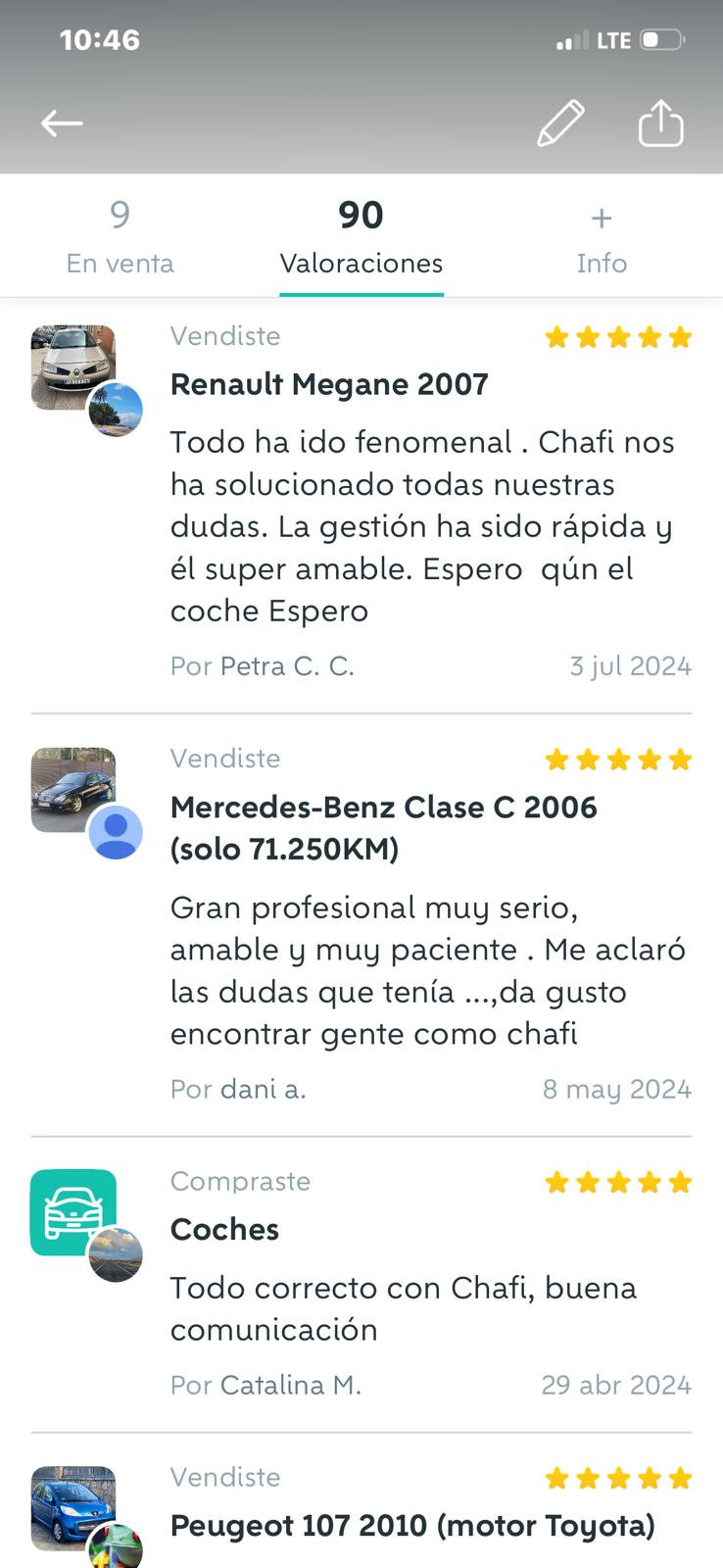Open the Info tab
Viewport: 723px width, 1568px height.
tap(601, 237)
